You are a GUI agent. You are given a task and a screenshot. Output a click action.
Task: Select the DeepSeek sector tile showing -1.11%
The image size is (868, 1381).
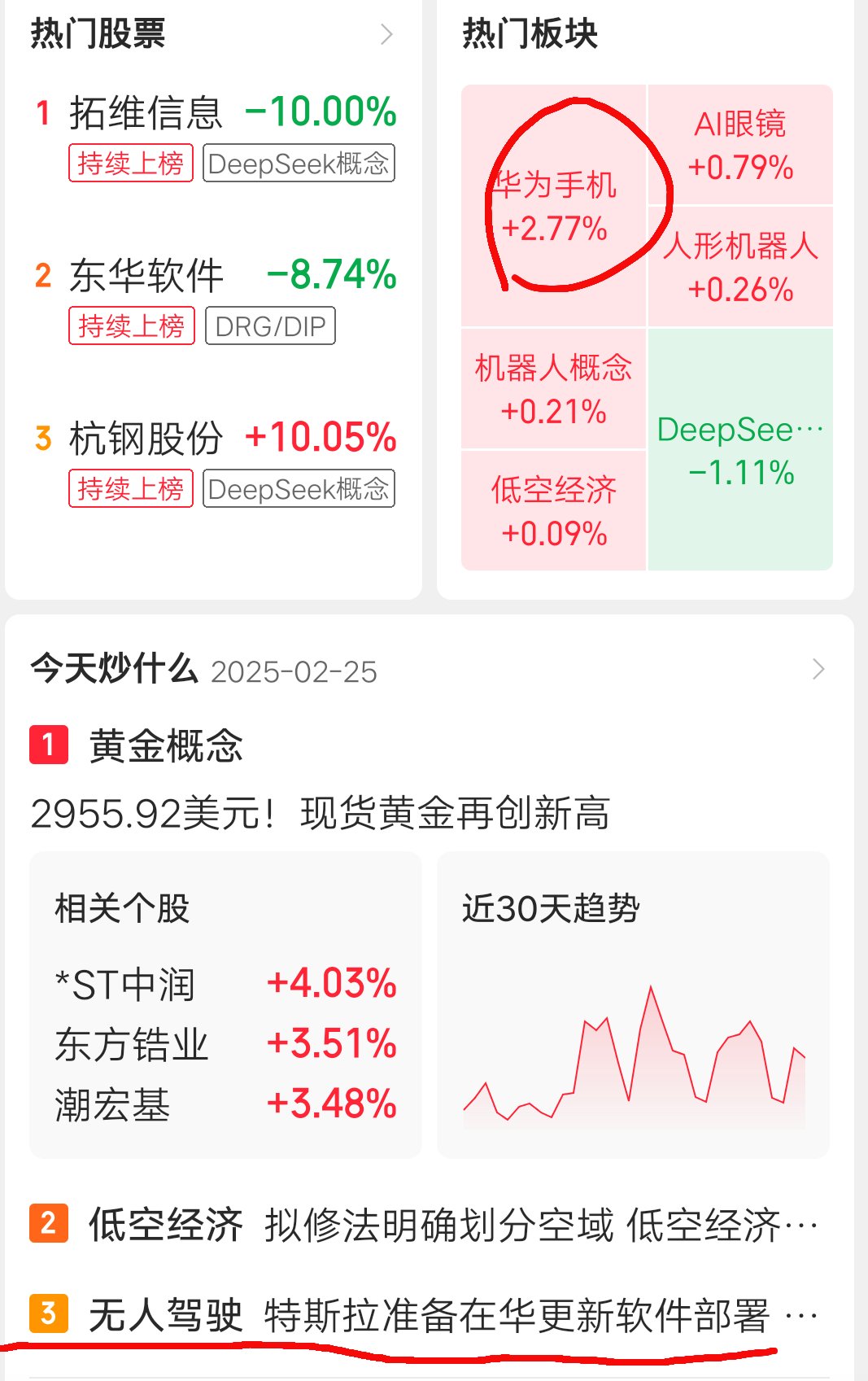tap(740, 448)
